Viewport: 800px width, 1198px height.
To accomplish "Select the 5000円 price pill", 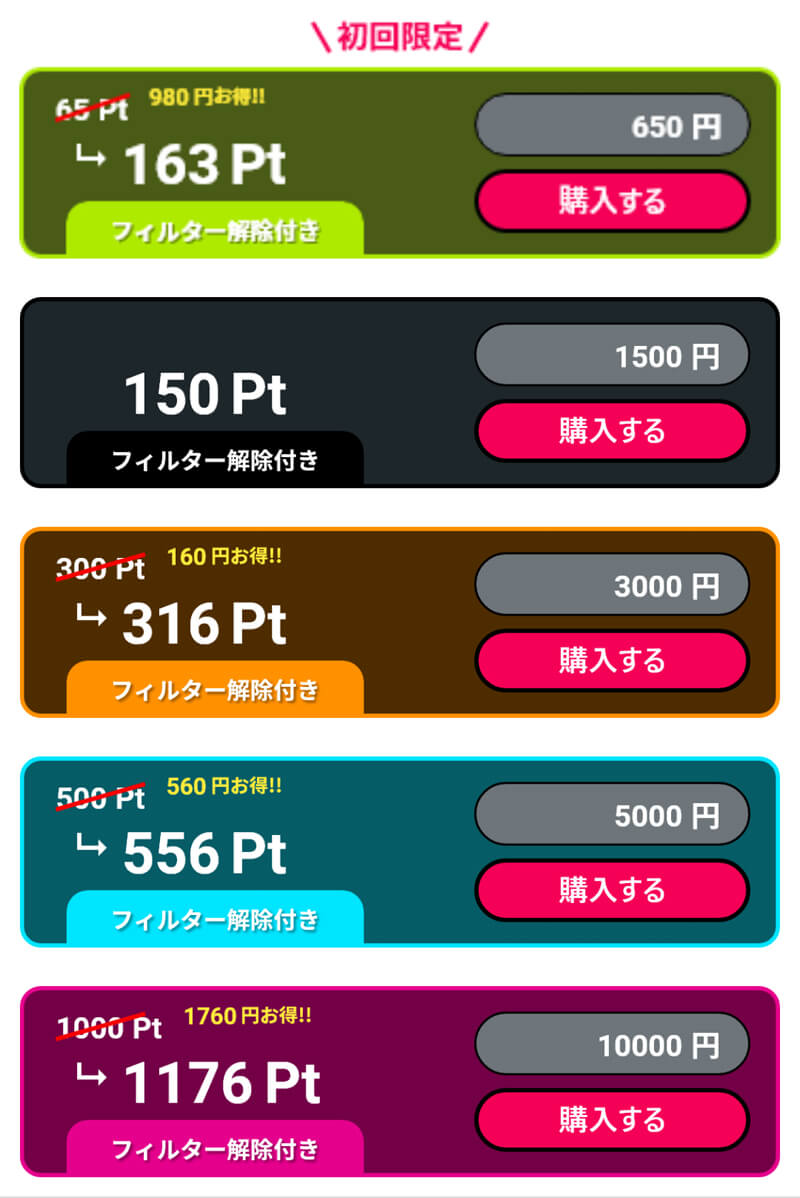I will click(612, 815).
